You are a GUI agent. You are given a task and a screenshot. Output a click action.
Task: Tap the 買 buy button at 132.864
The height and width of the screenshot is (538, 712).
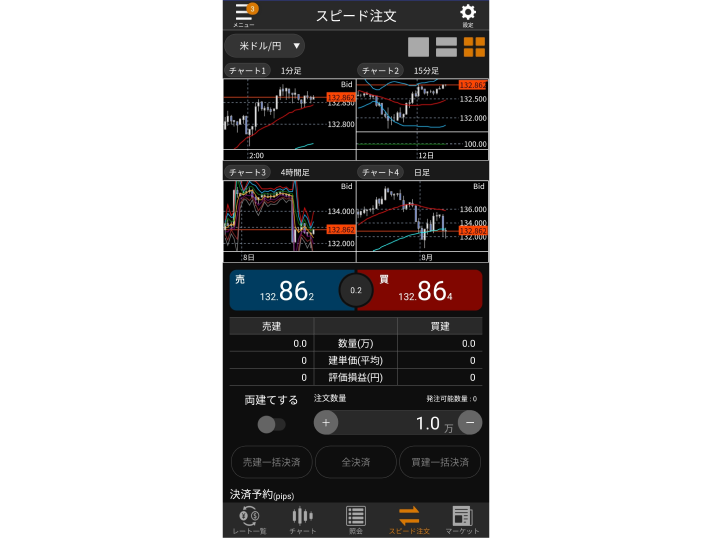pyautogui.click(x=426, y=291)
